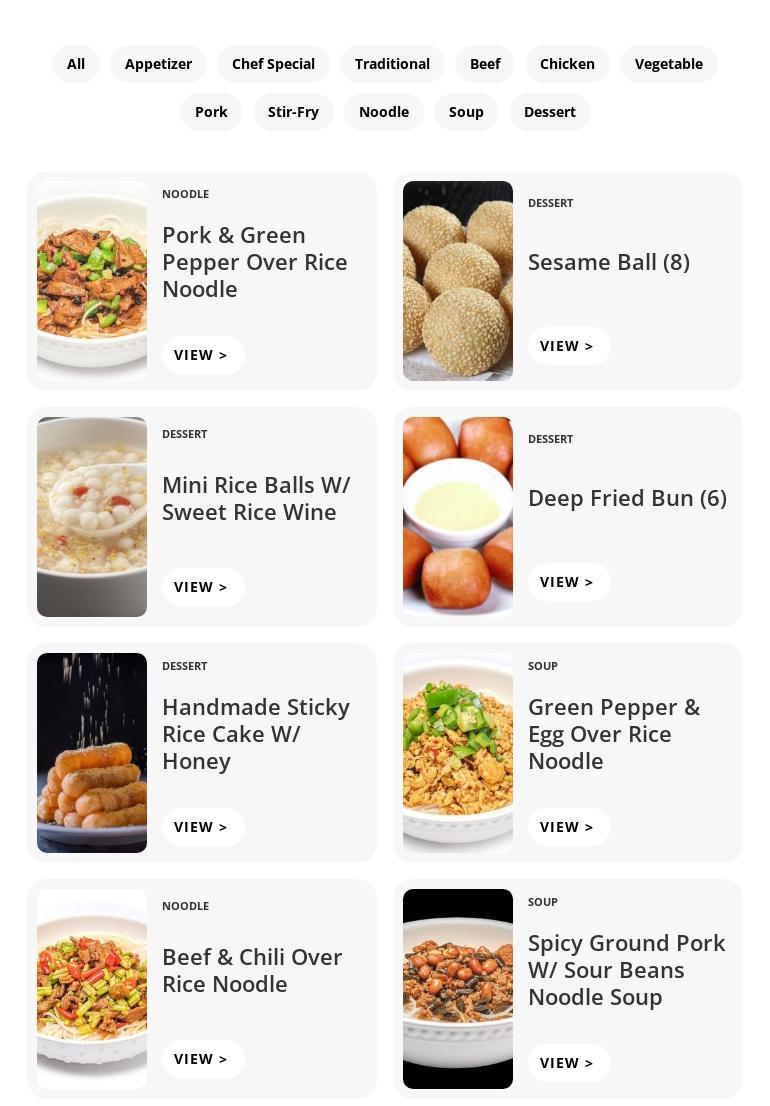The height and width of the screenshot is (1106, 770).
Task: Open the Deep Fried Bun (6) card
Action: pyautogui.click(x=568, y=582)
